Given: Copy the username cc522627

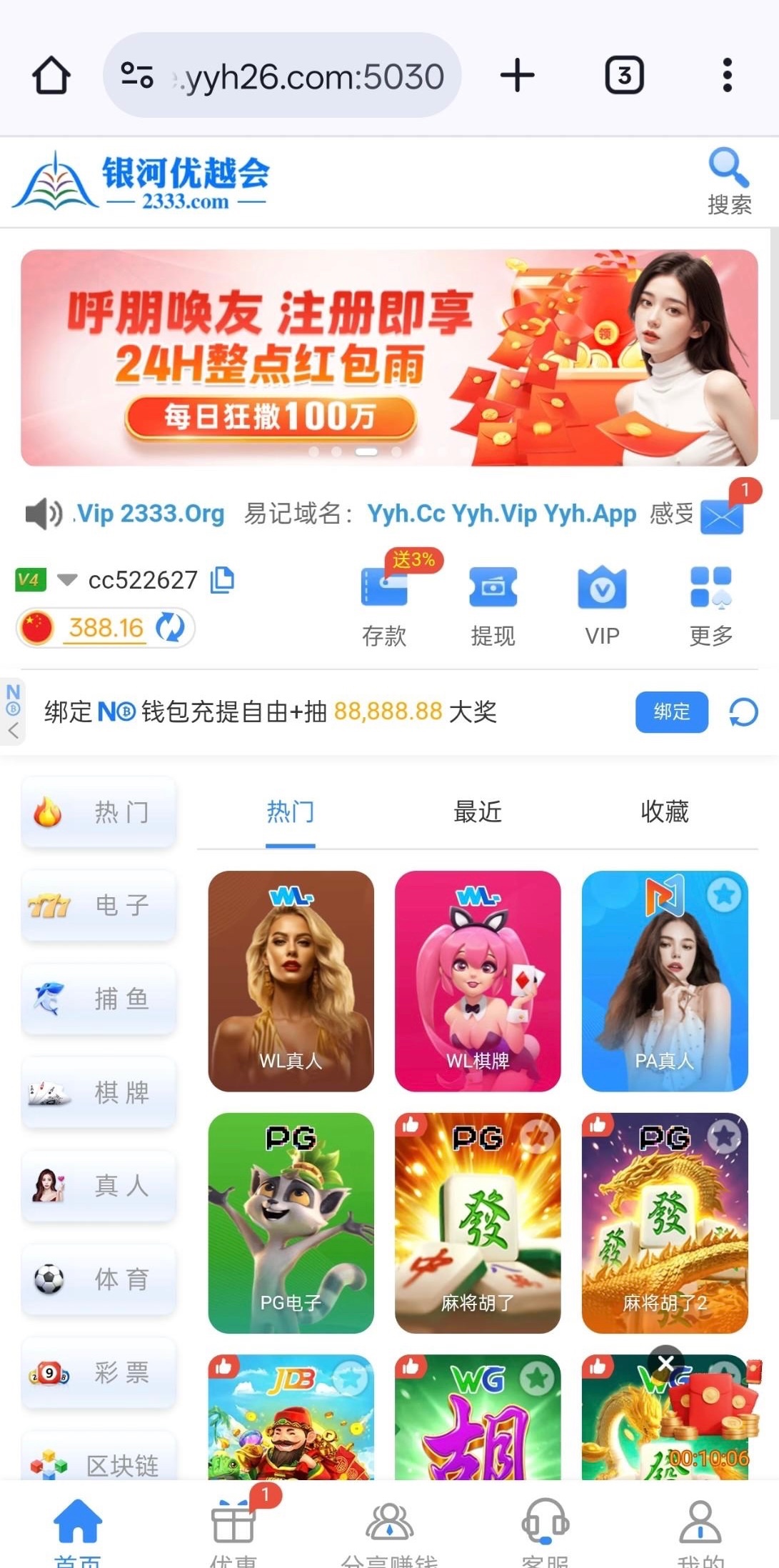Looking at the screenshot, I should click(222, 579).
